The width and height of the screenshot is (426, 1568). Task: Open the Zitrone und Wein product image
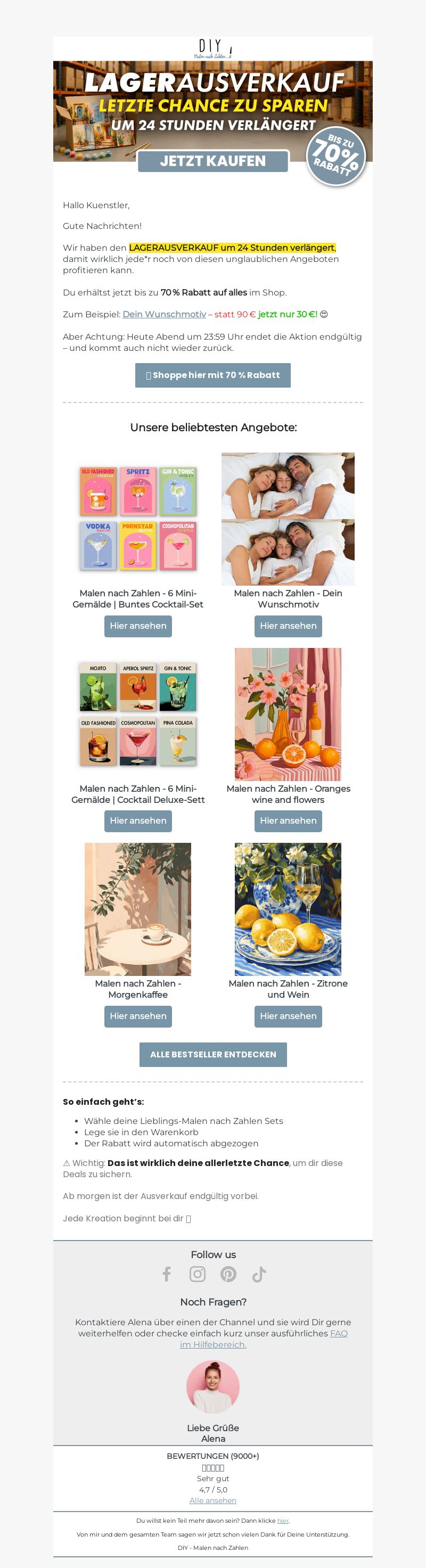pos(288,909)
